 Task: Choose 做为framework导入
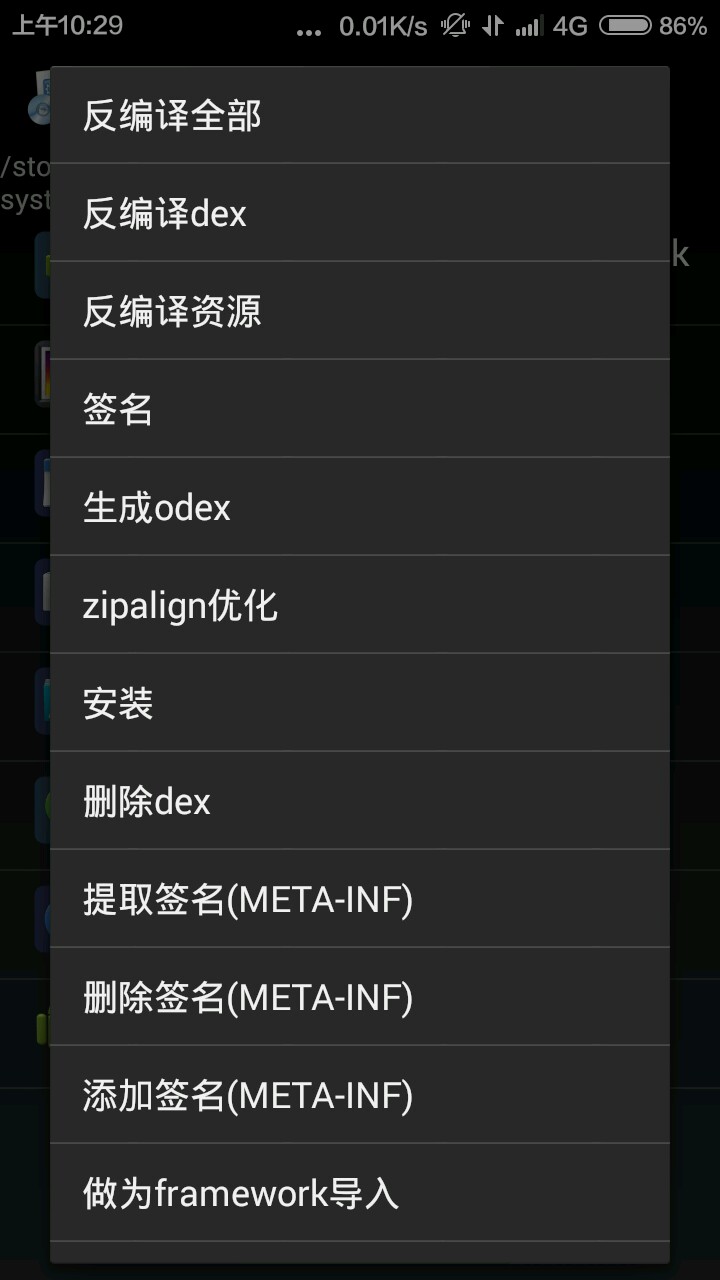[360, 1194]
